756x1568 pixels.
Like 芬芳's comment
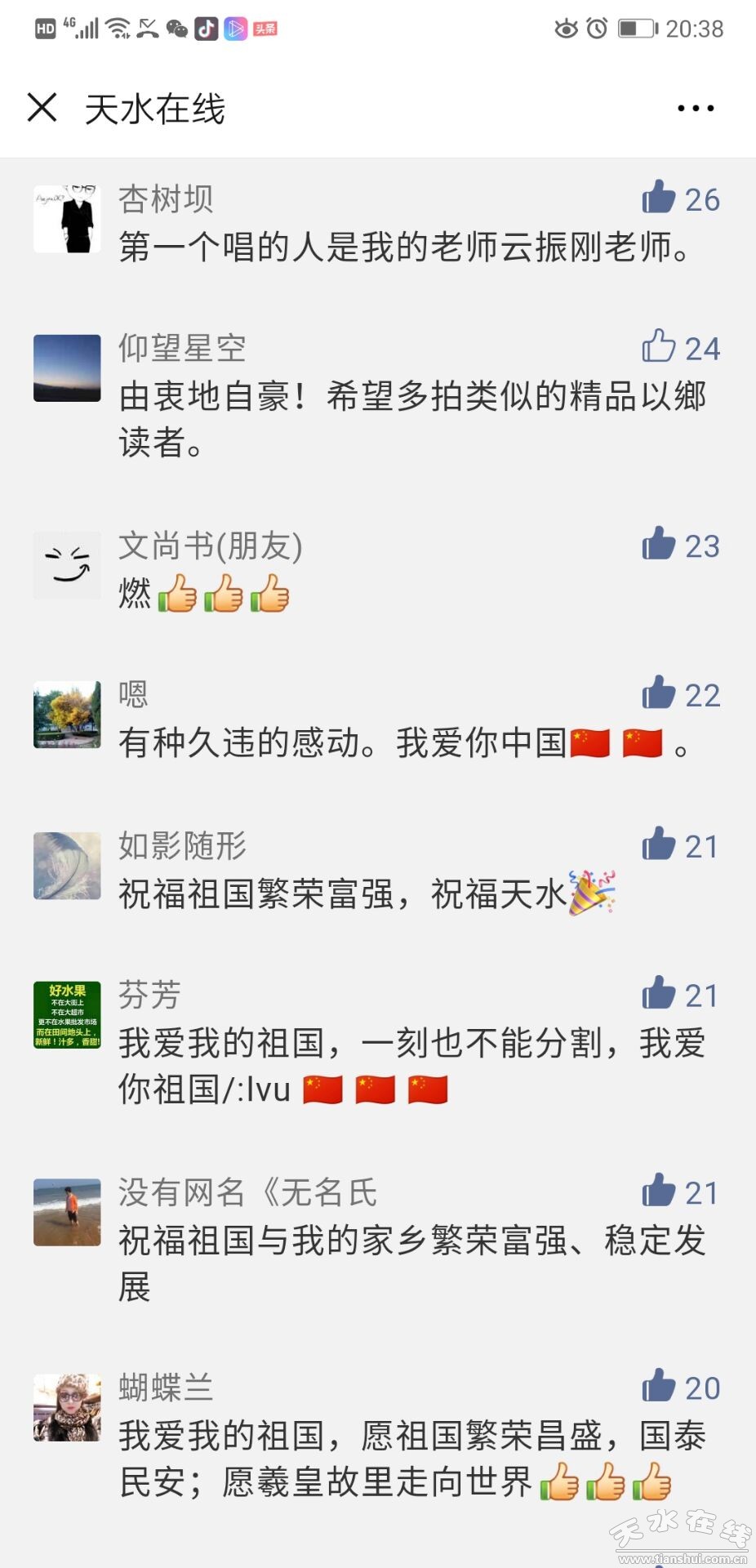tap(659, 994)
